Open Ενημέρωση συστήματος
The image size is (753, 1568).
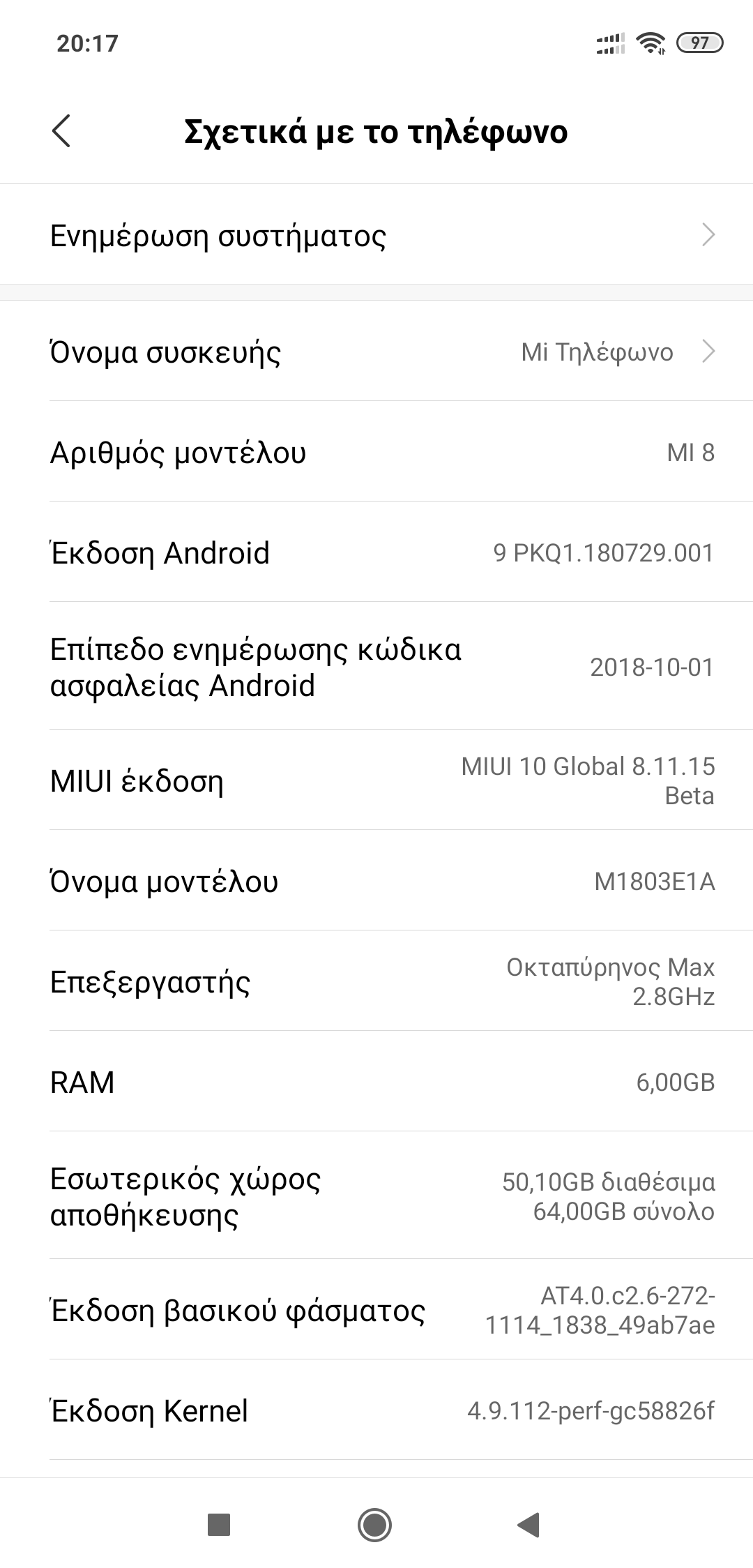coord(376,235)
